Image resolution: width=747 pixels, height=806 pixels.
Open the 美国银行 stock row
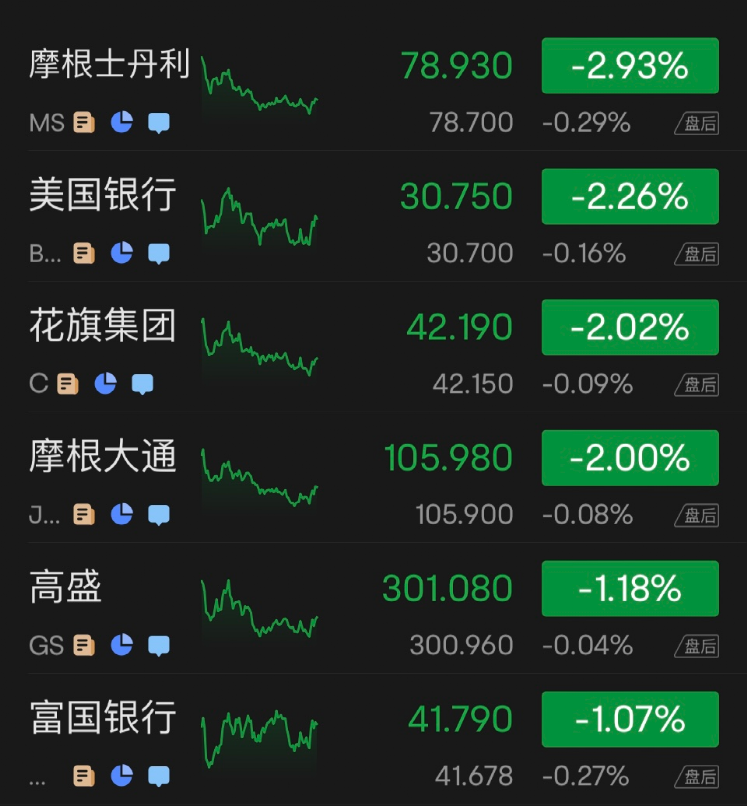click(x=102, y=195)
